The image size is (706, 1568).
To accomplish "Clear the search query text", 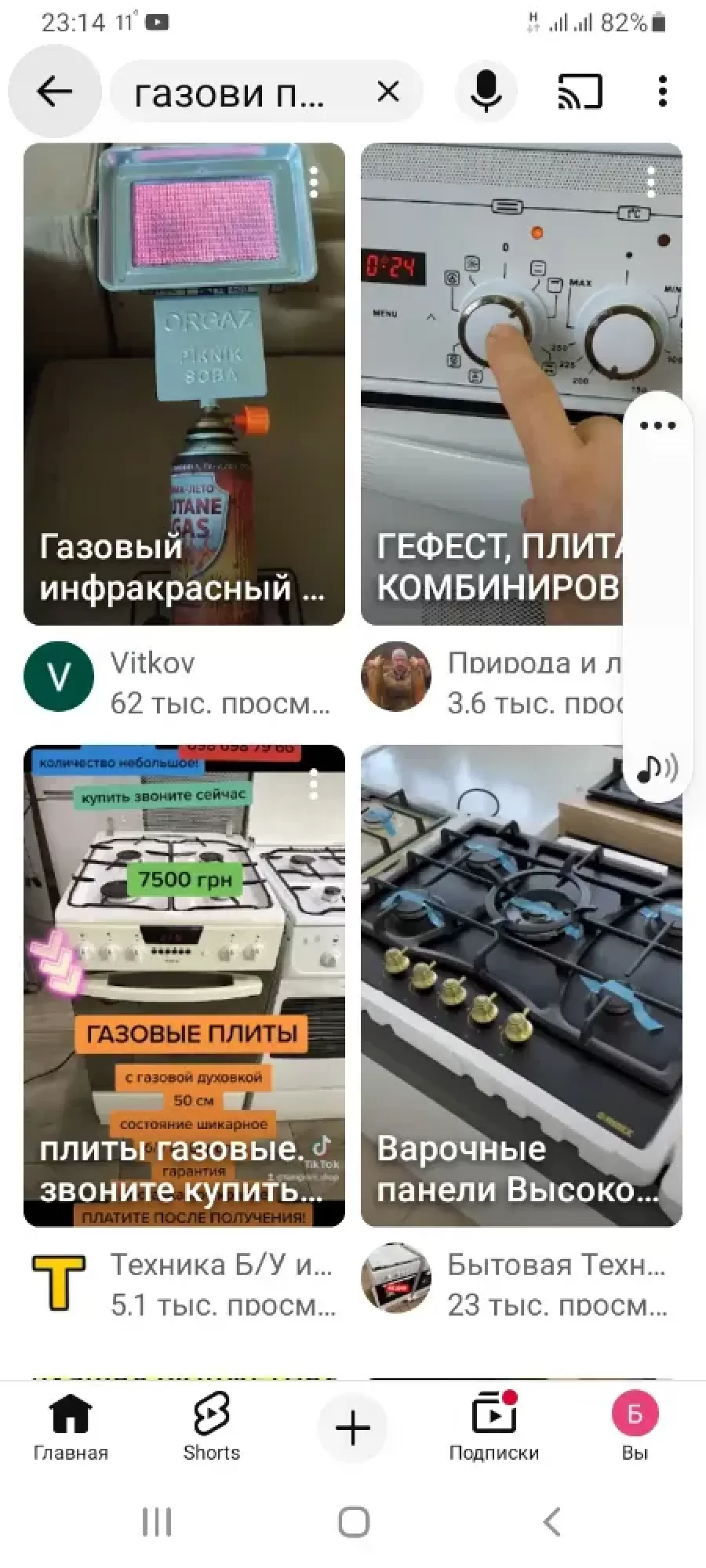I will coord(388,92).
